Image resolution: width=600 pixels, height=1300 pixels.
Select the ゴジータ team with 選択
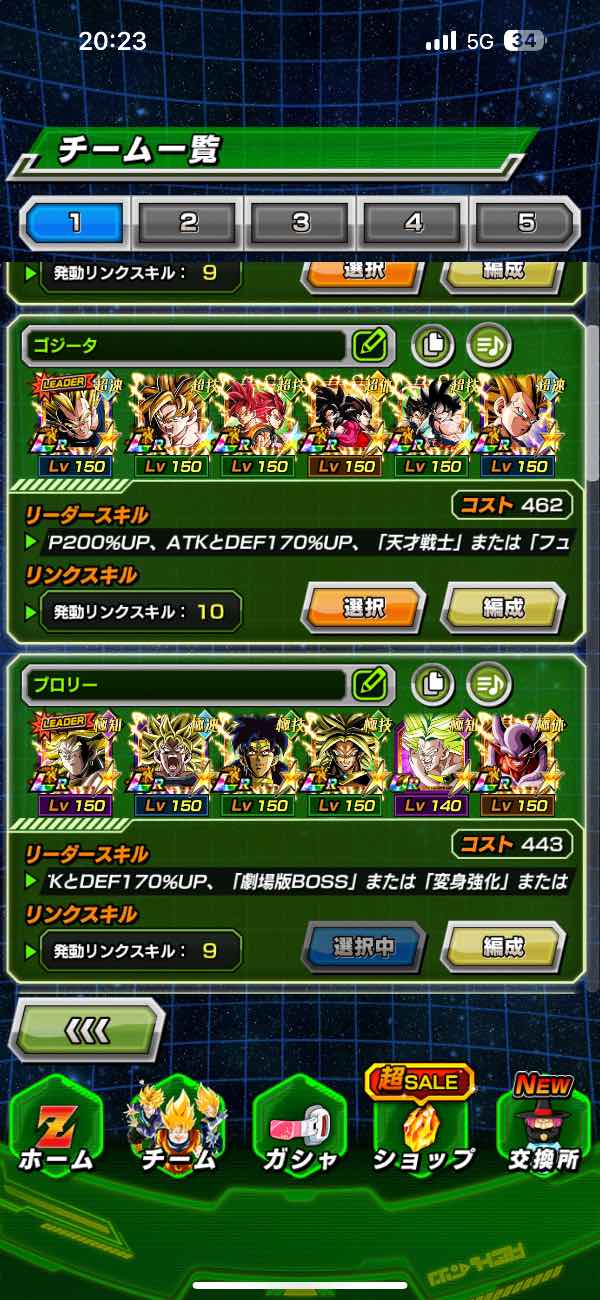pos(364,608)
